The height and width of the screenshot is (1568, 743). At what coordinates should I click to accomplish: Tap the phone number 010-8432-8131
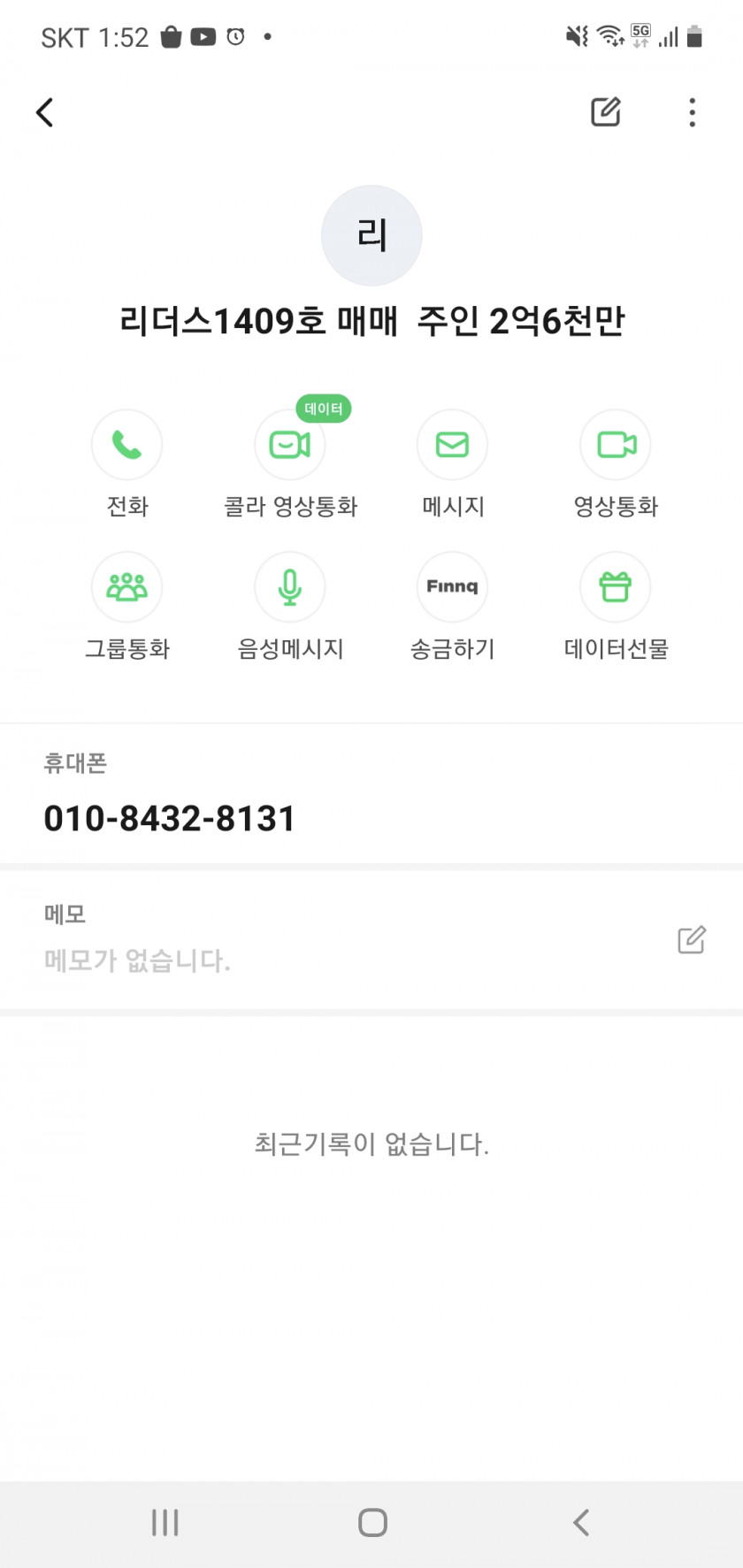coord(169,819)
